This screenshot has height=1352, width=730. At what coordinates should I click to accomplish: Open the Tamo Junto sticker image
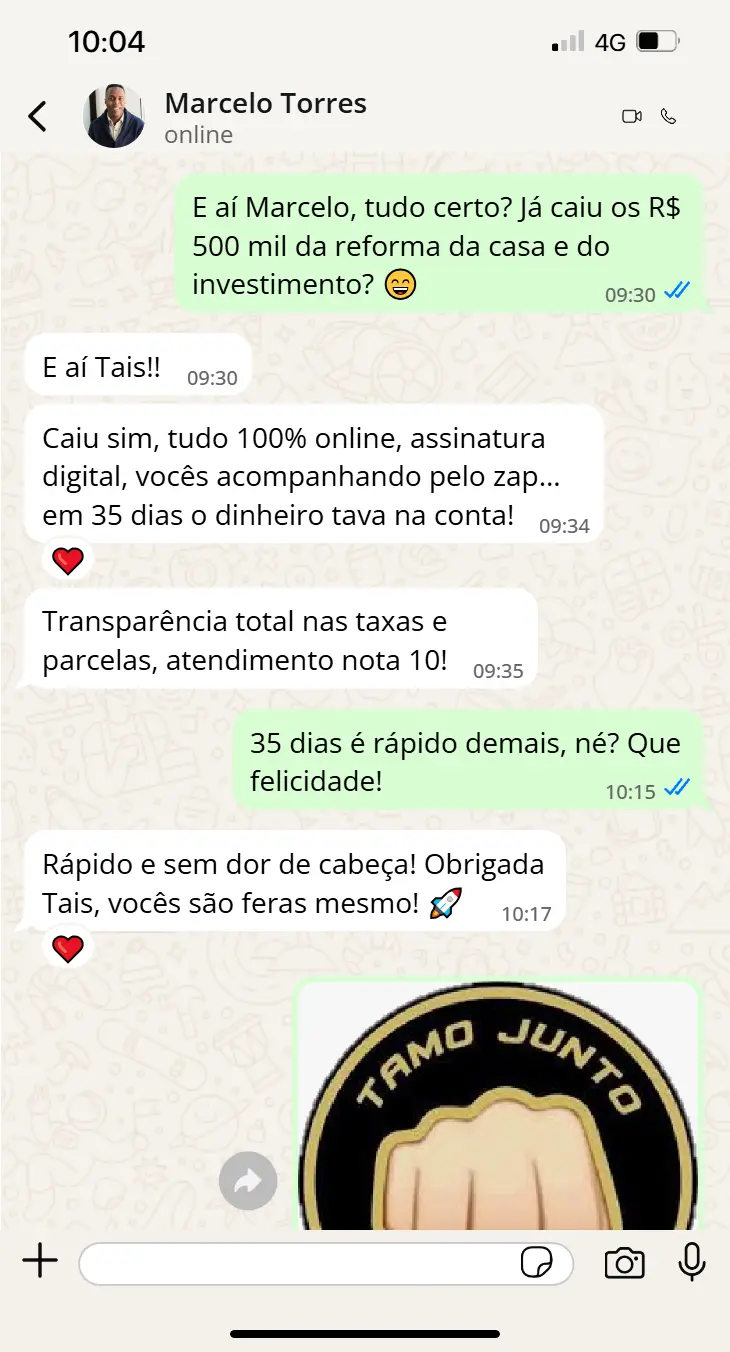point(498,1105)
